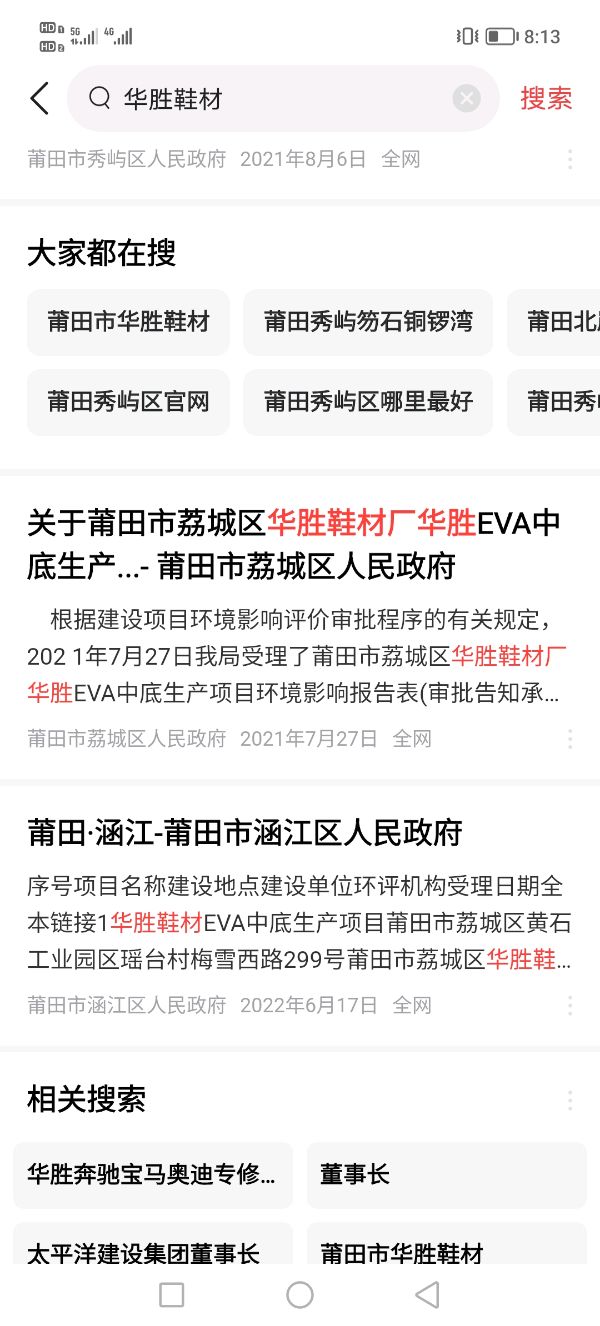The height and width of the screenshot is (1326, 600).
Task: Open the 莆田·涵江-莆田市涵江区人民政府 result
Action: pos(245,832)
